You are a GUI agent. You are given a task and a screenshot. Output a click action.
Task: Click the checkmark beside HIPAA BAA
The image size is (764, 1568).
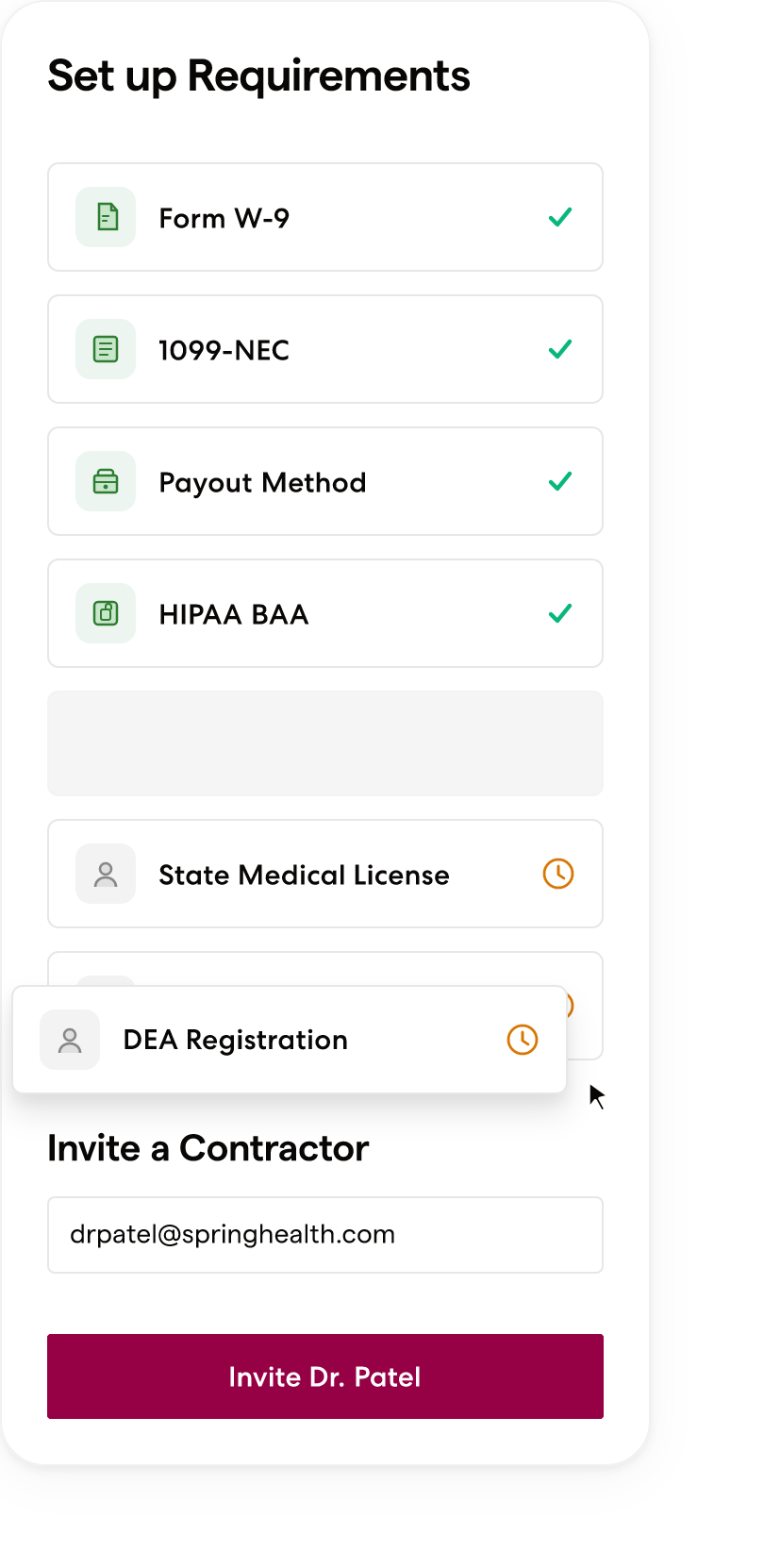[558, 613]
